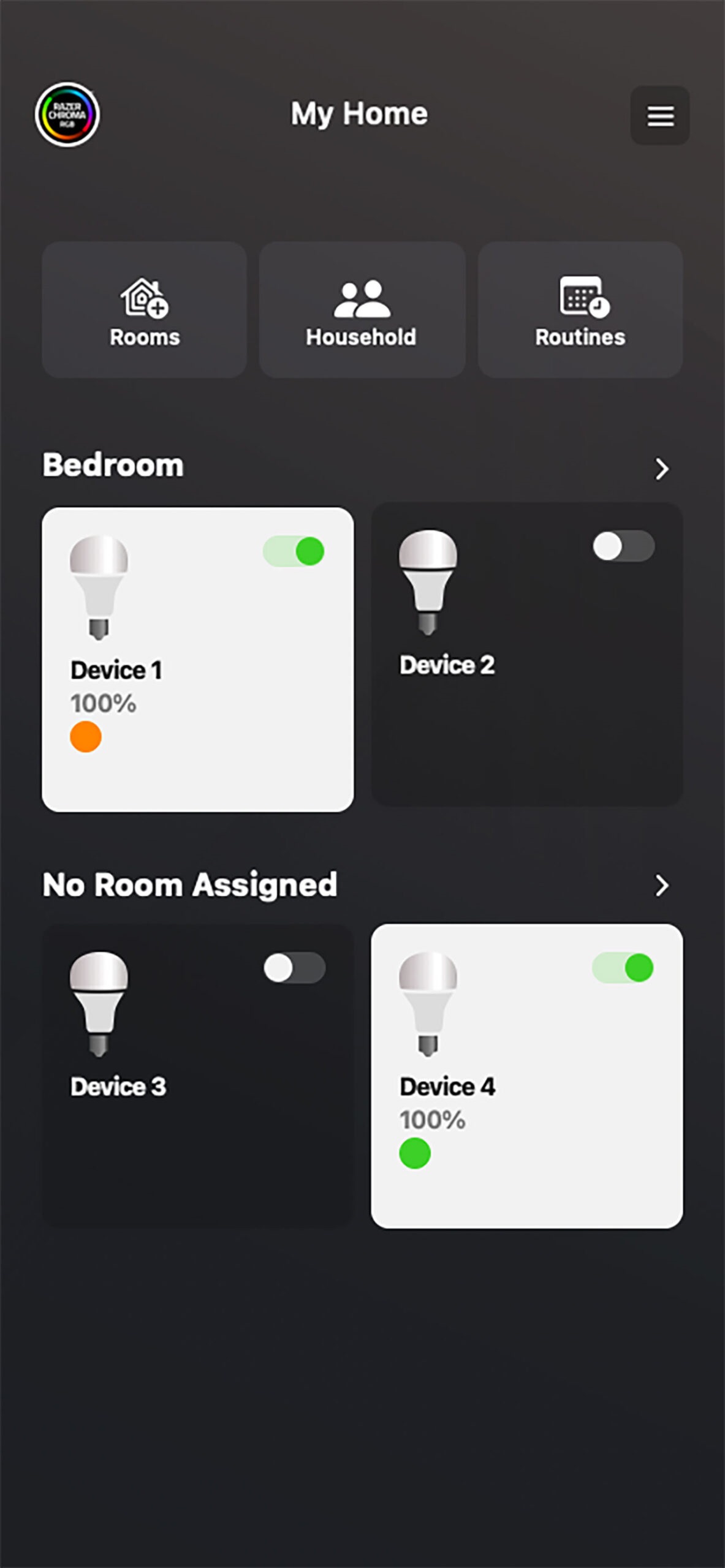The image size is (725, 1568).
Task: Turn off Device 1 switch
Action: (x=294, y=551)
